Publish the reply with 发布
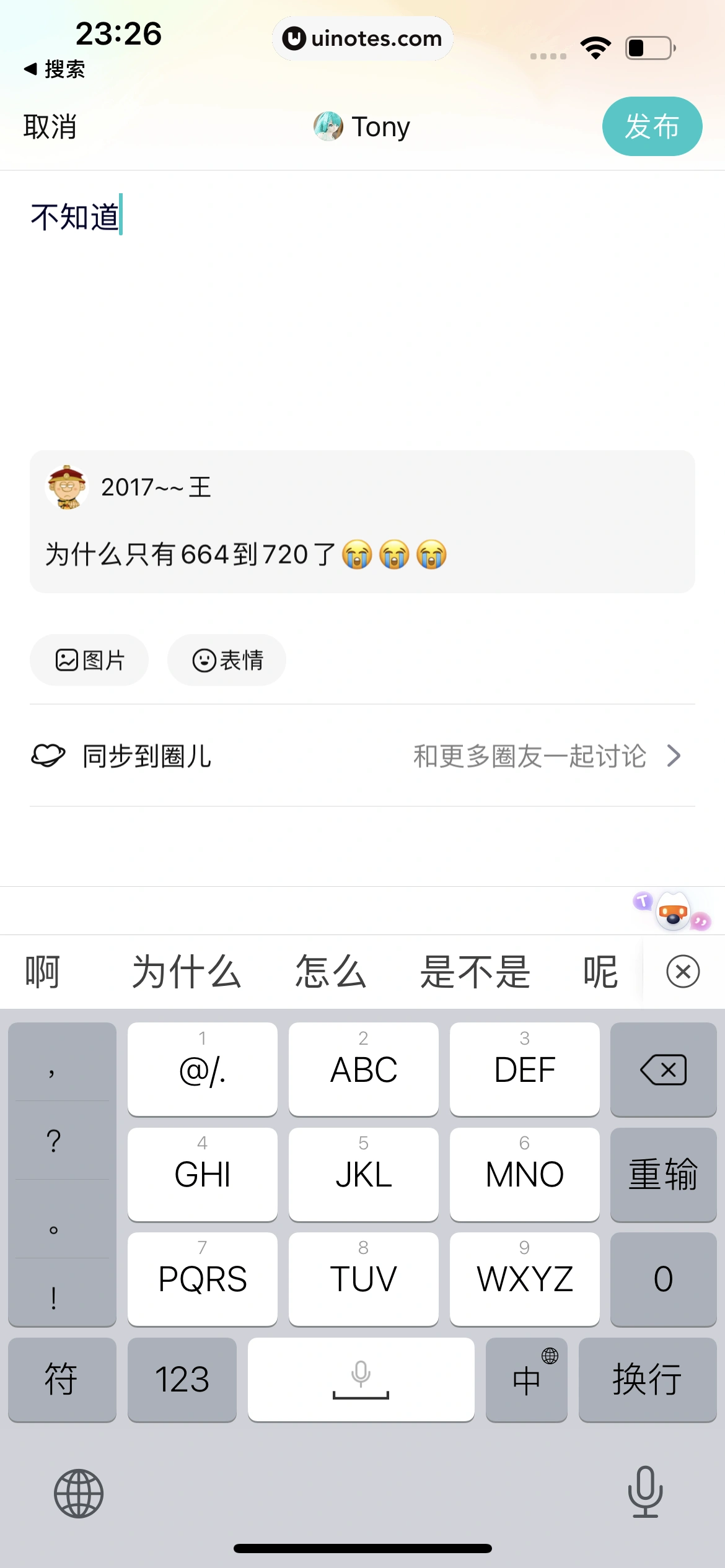The width and height of the screenshot is (725, 1568). pos(652,126)
